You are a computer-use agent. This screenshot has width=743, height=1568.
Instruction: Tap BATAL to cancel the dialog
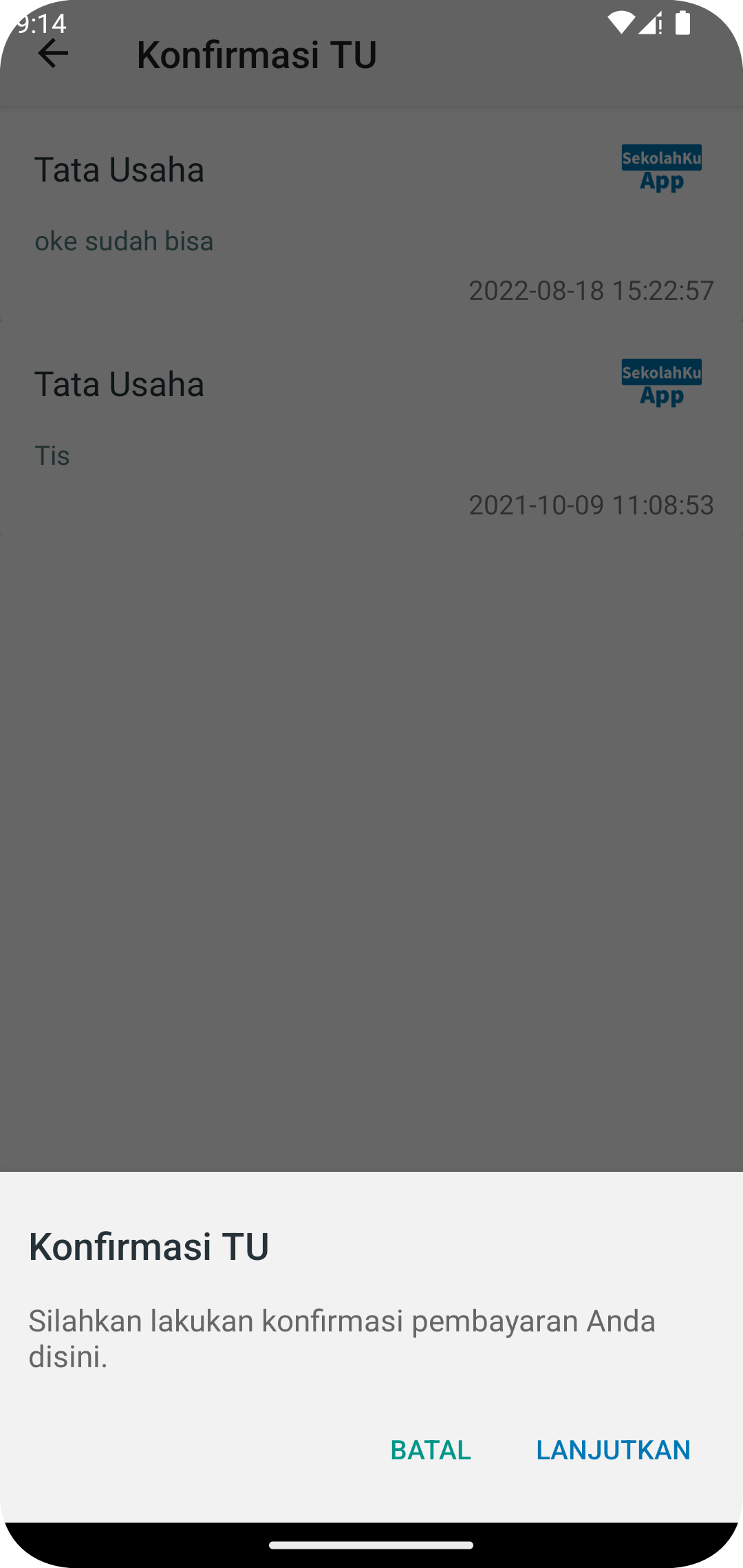point(431,1450)
